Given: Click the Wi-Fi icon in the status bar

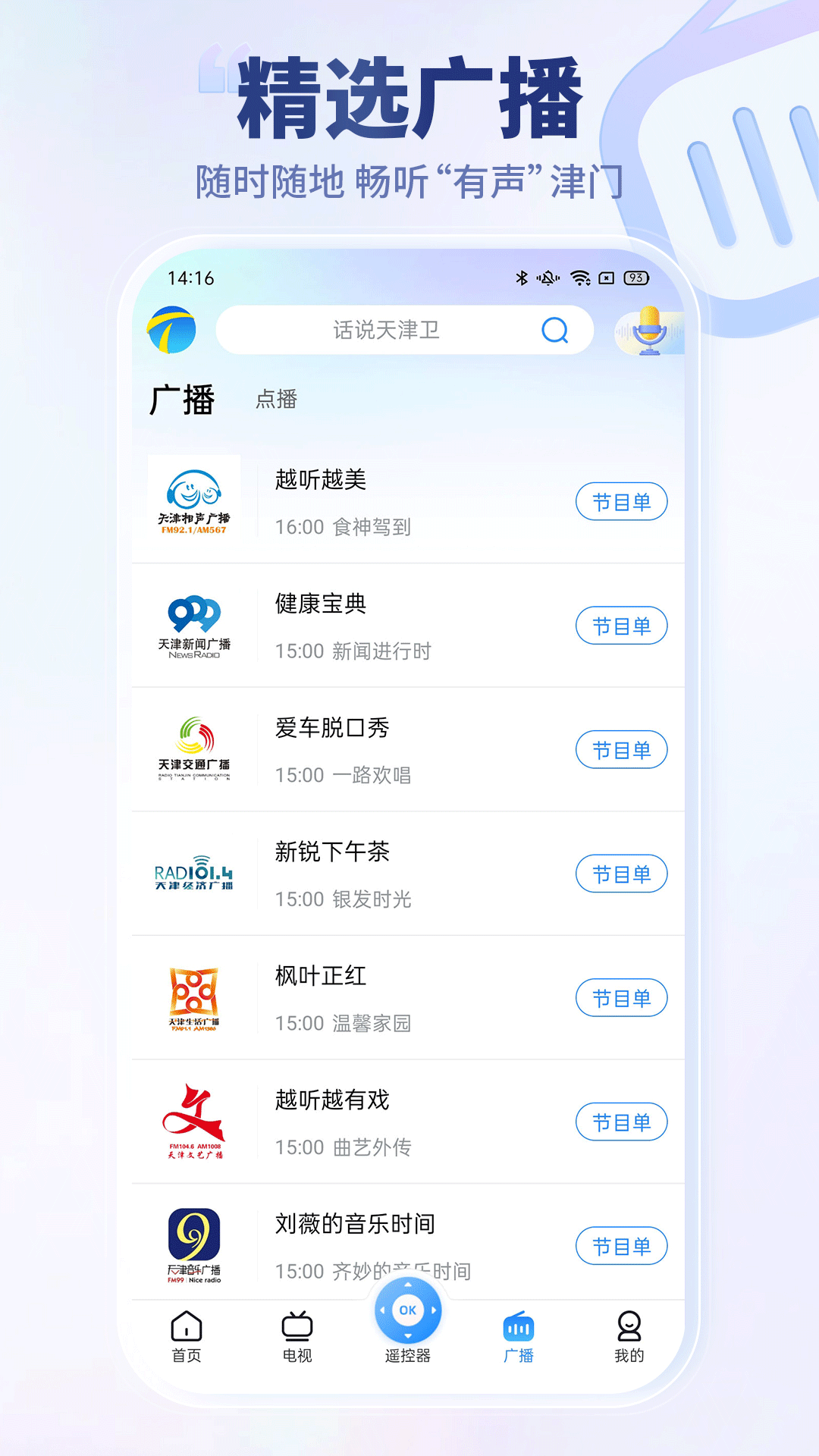Looking at the screenshot, I should coord(580,278).
